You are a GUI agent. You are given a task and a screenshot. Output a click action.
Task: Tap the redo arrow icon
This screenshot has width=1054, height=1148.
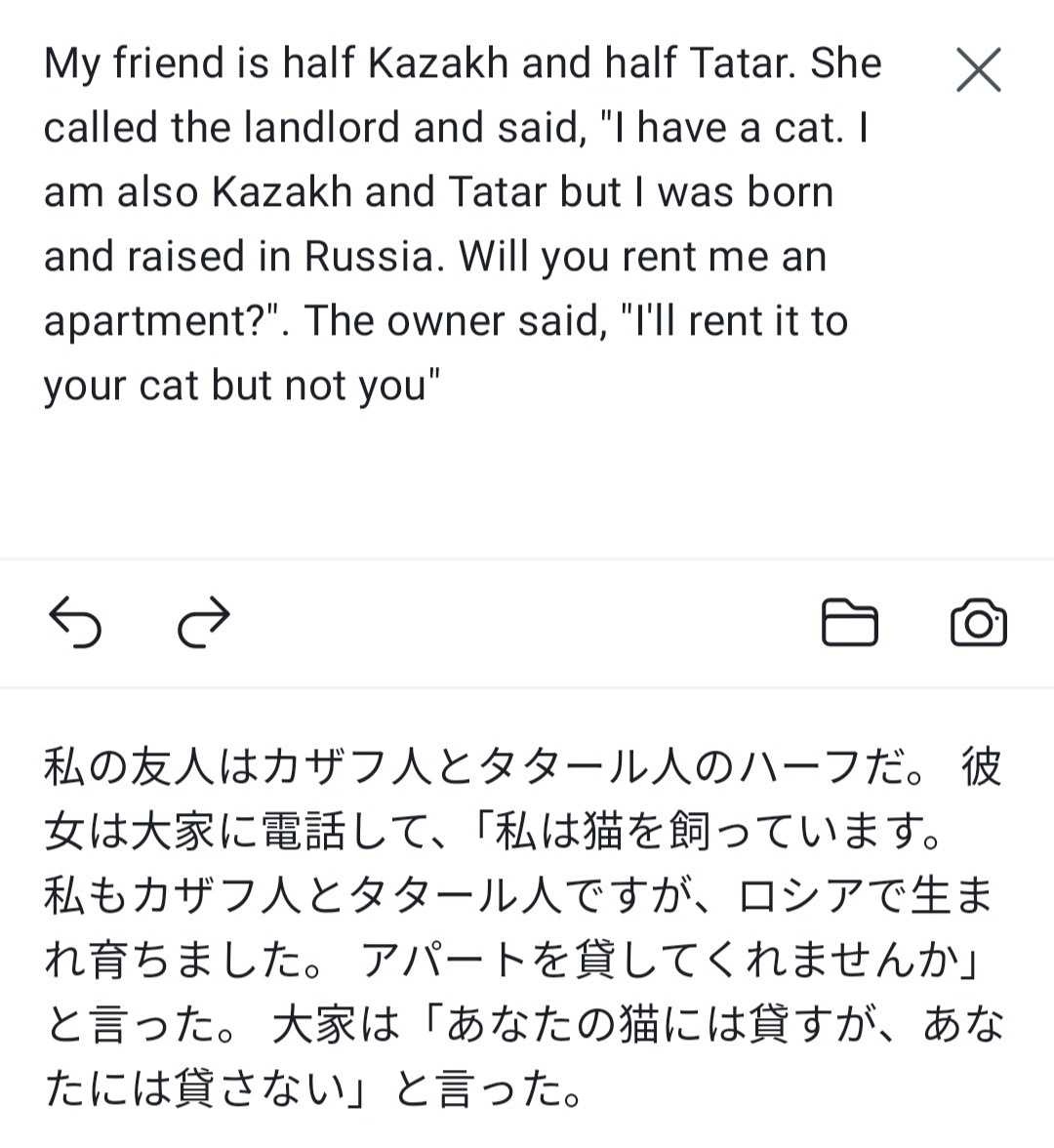[x=202, y=623]
